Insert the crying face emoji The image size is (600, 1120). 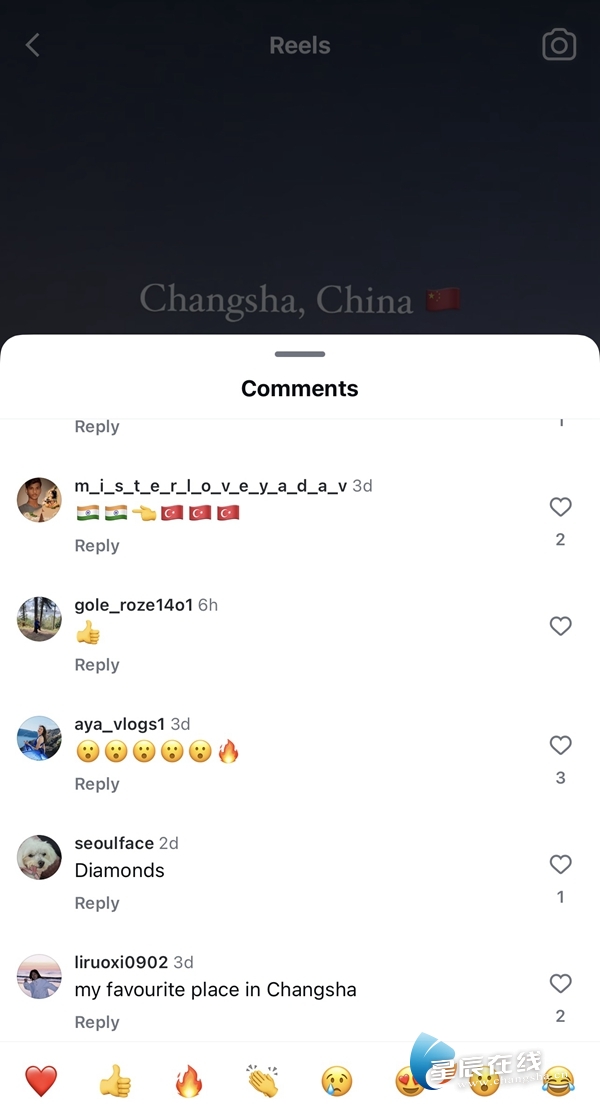coord(337,1081)
